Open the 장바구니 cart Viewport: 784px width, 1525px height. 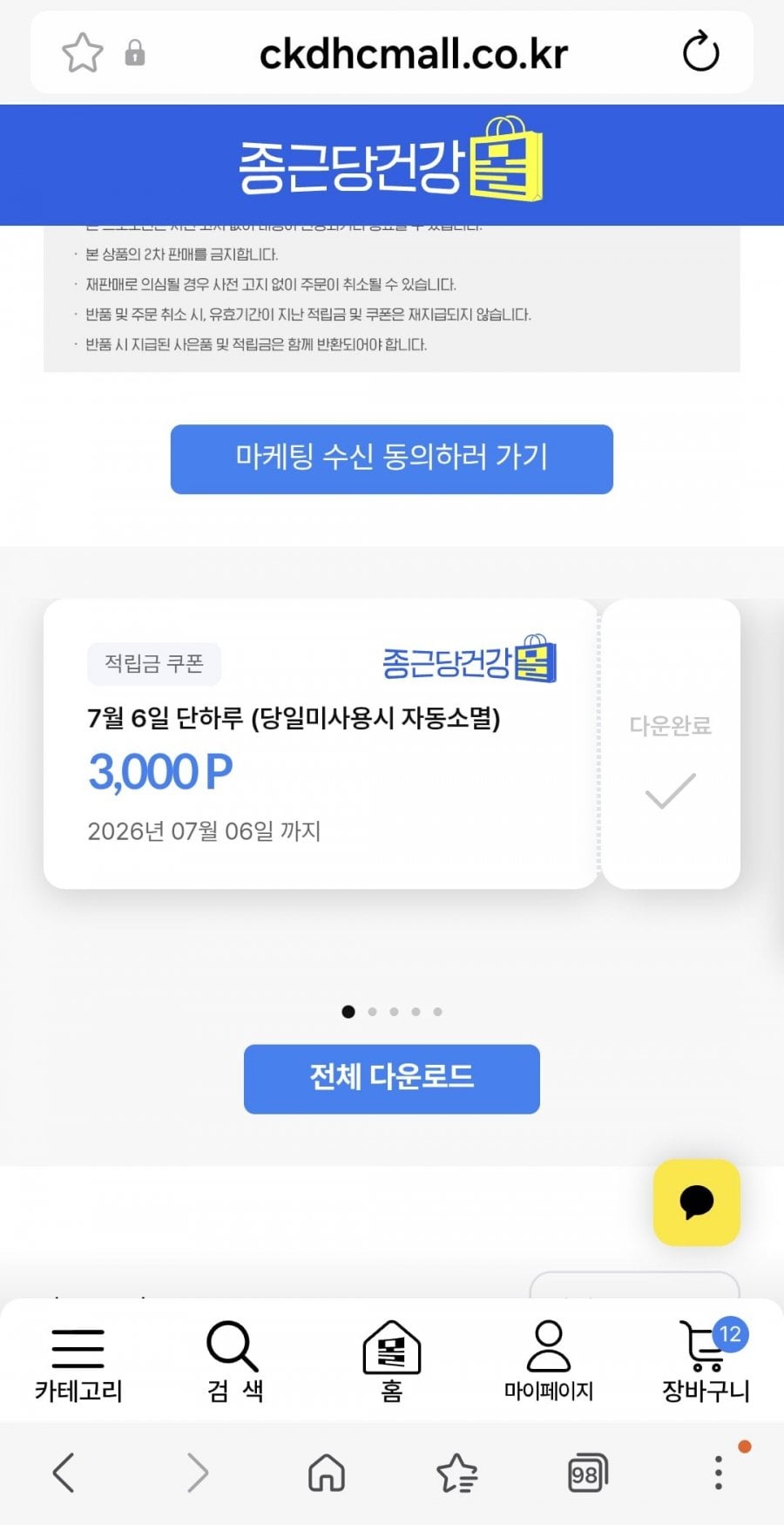coord(706,1363)
